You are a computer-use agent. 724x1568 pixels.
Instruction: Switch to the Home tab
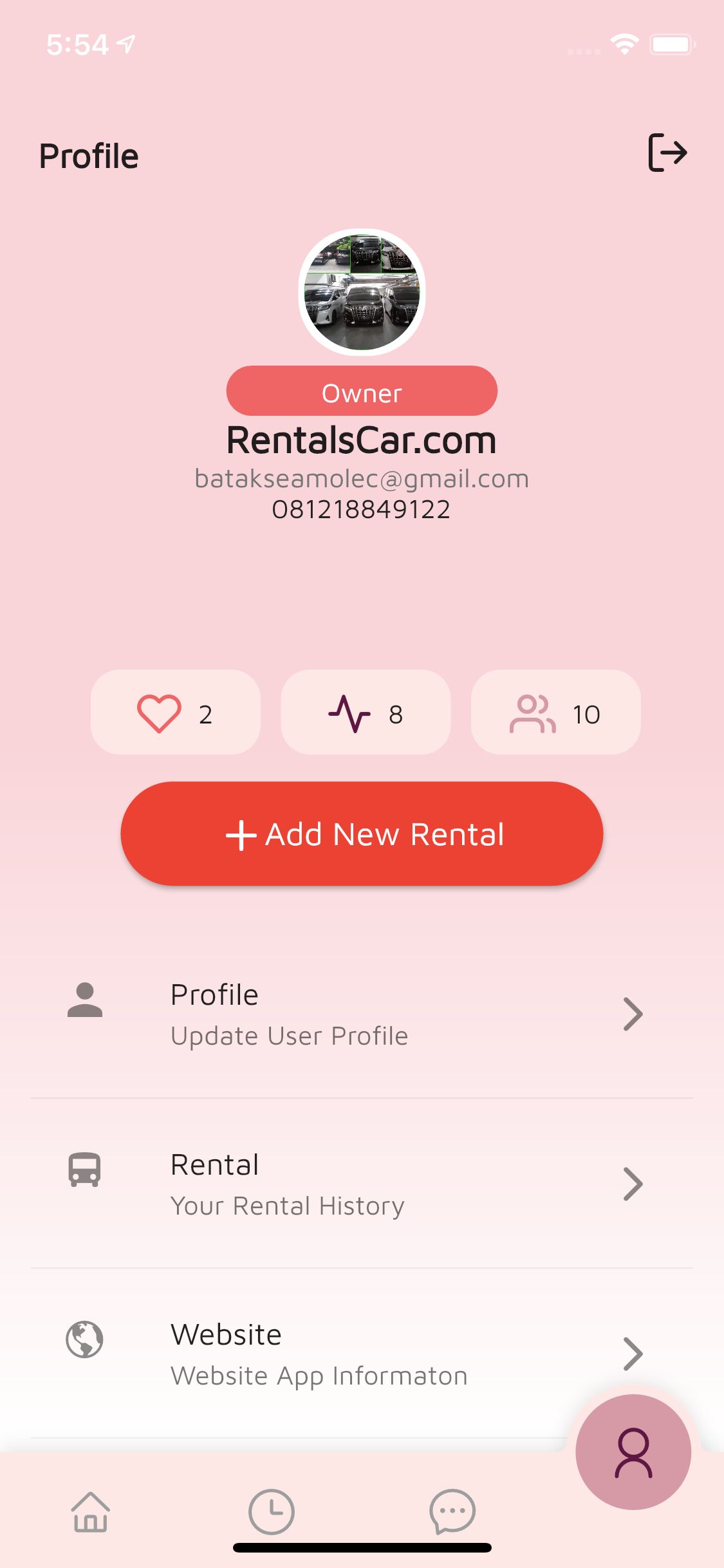(90, 1512)
